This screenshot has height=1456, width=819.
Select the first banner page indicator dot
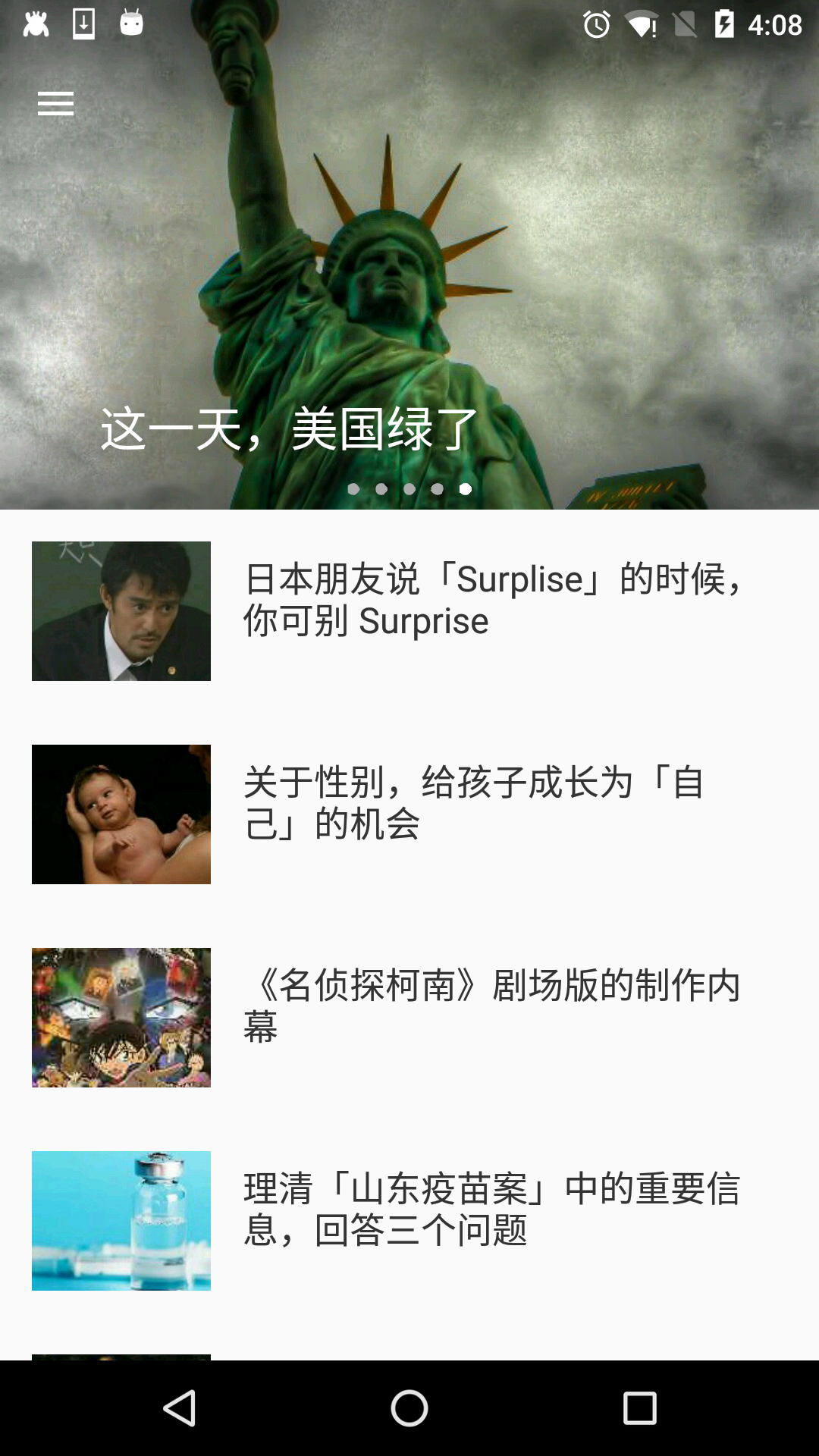click(353, 489)
